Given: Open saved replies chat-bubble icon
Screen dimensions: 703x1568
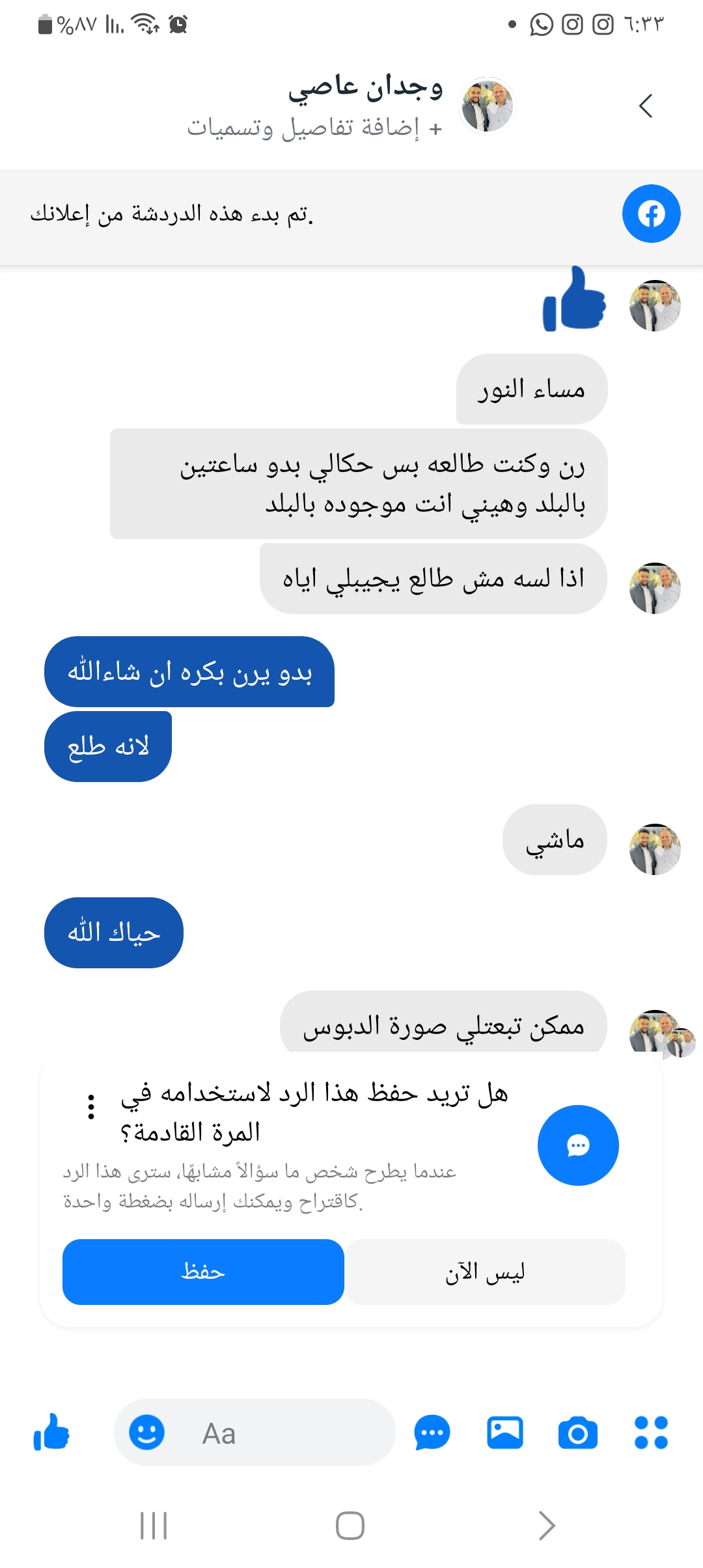Looking at the screenshot, I should pos(432,1433).
